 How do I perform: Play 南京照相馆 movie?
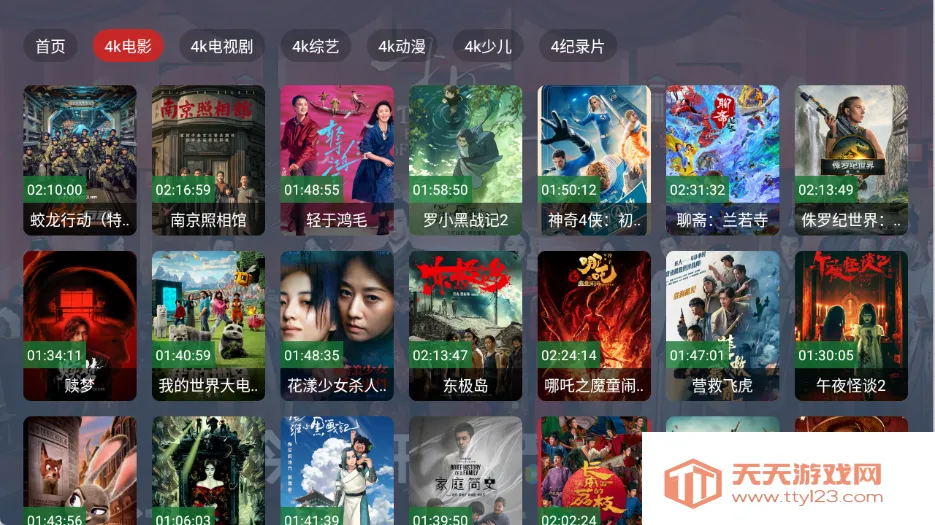coord(208,160)
